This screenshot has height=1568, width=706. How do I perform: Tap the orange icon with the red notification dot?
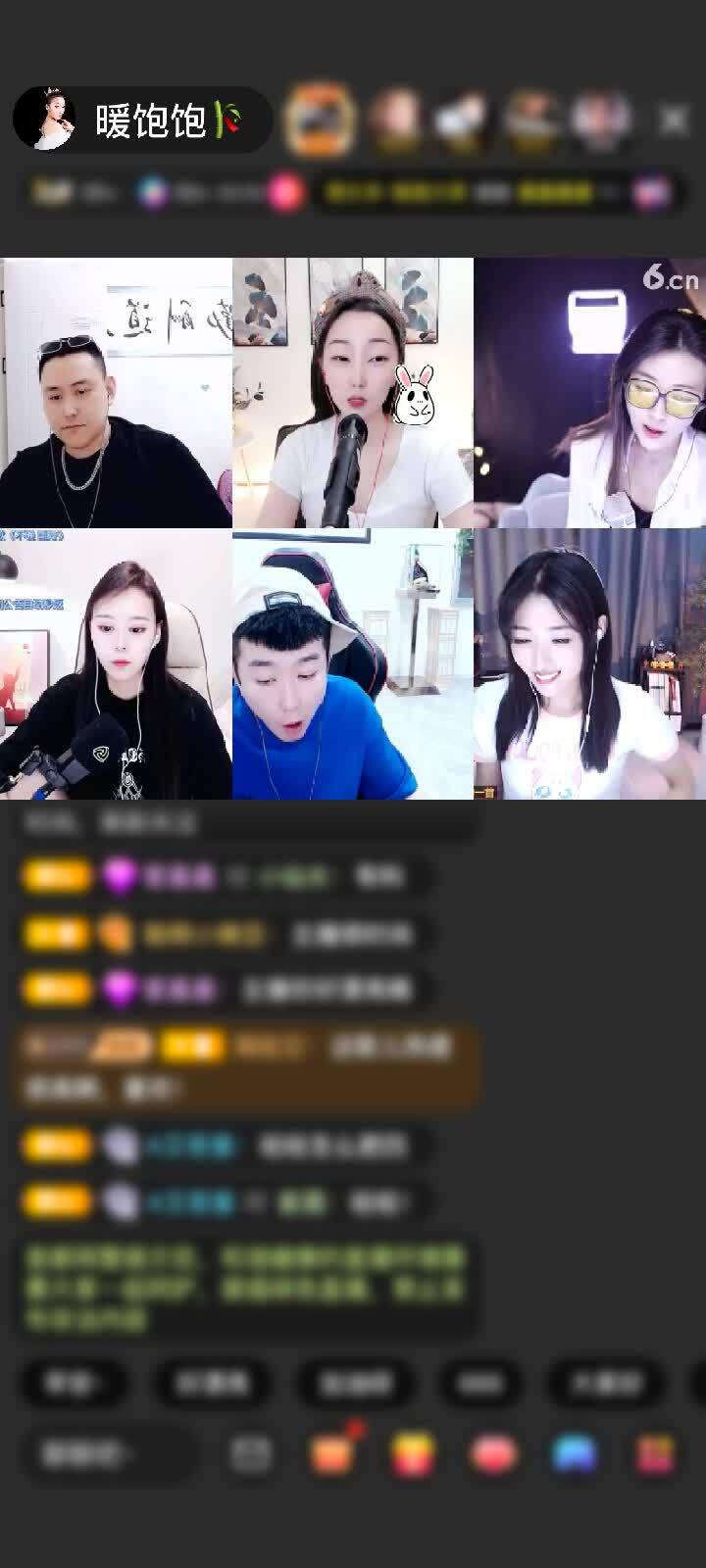(333, 1454)
